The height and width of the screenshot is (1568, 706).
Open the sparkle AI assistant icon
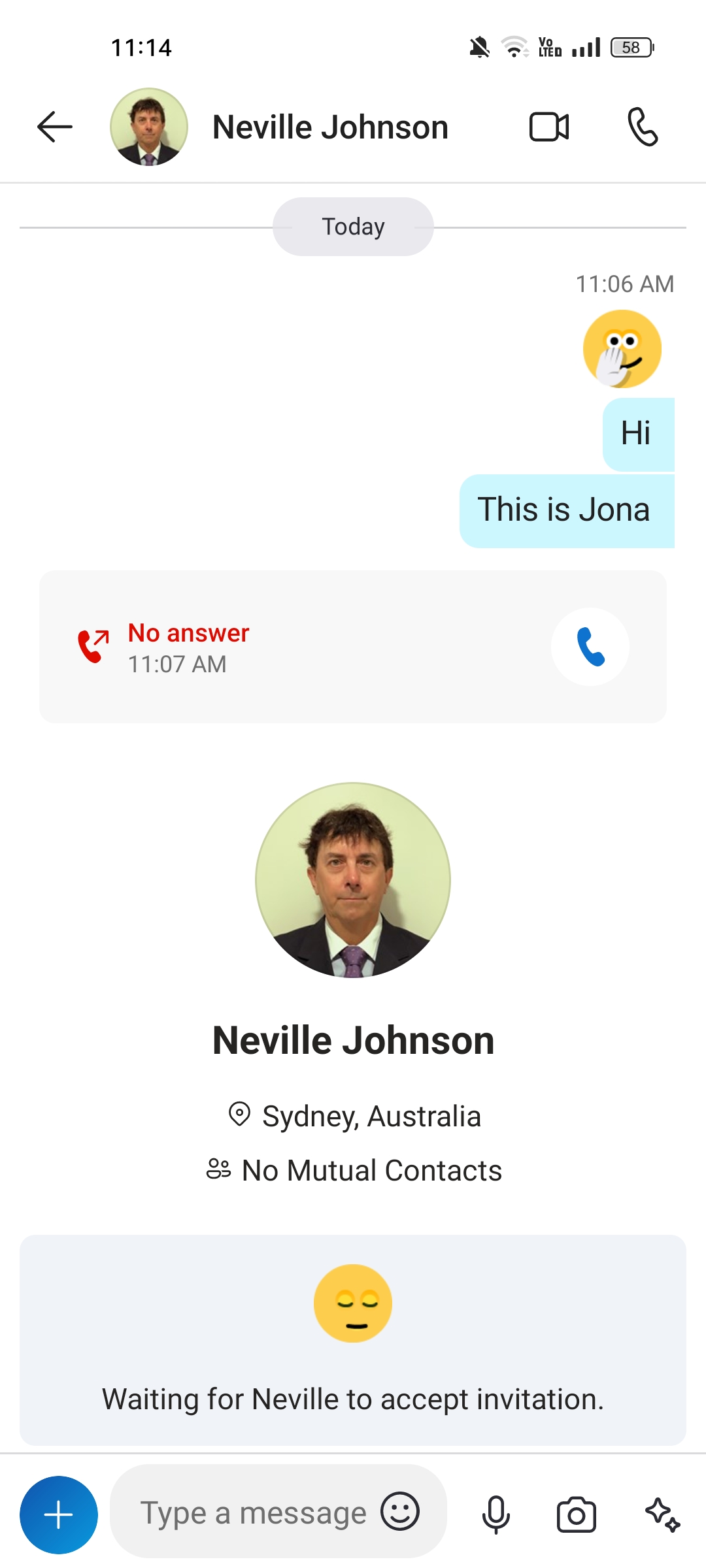(x=662, y=1514)
